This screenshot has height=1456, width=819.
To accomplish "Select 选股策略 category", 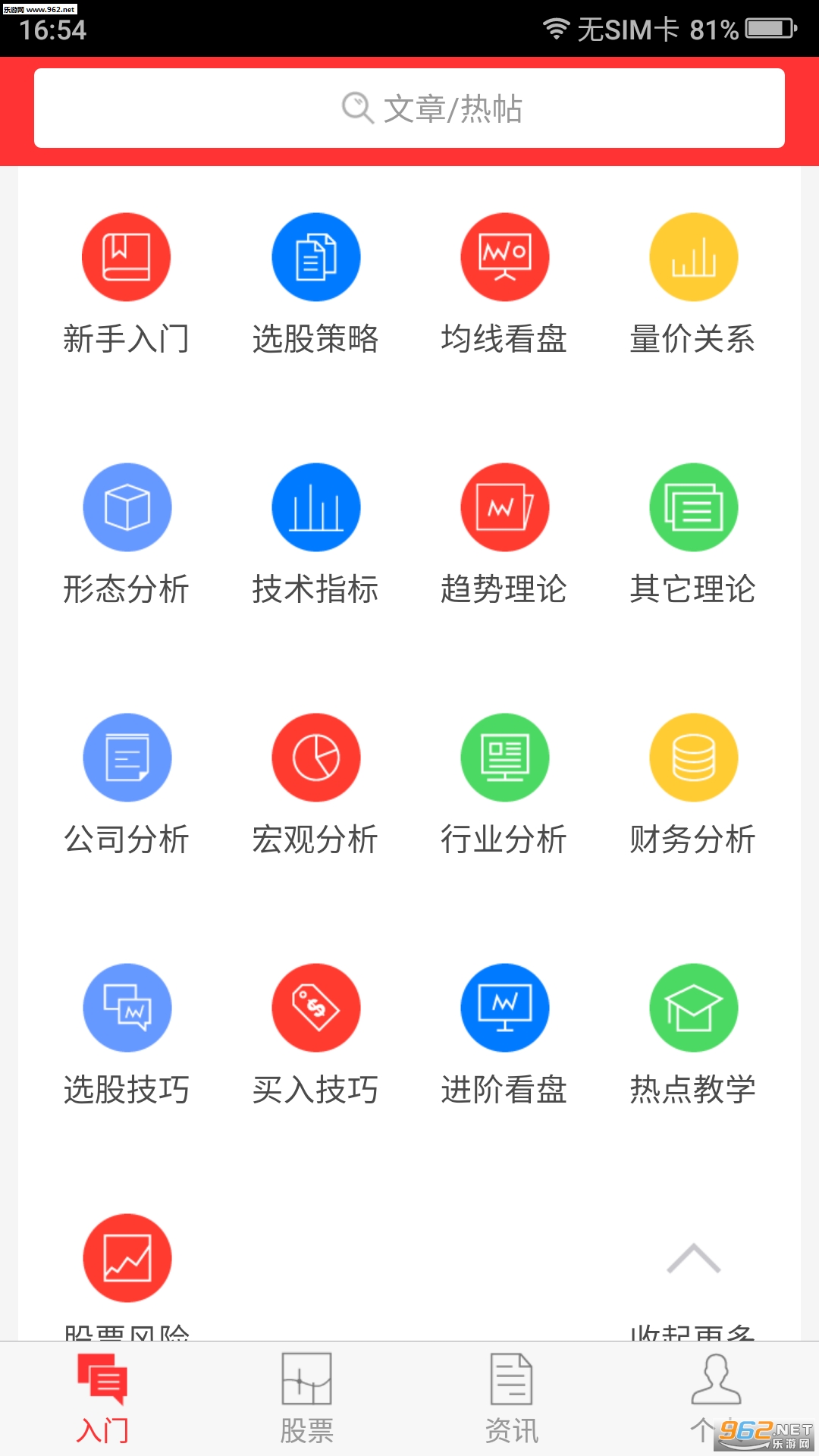I will 315,258.
